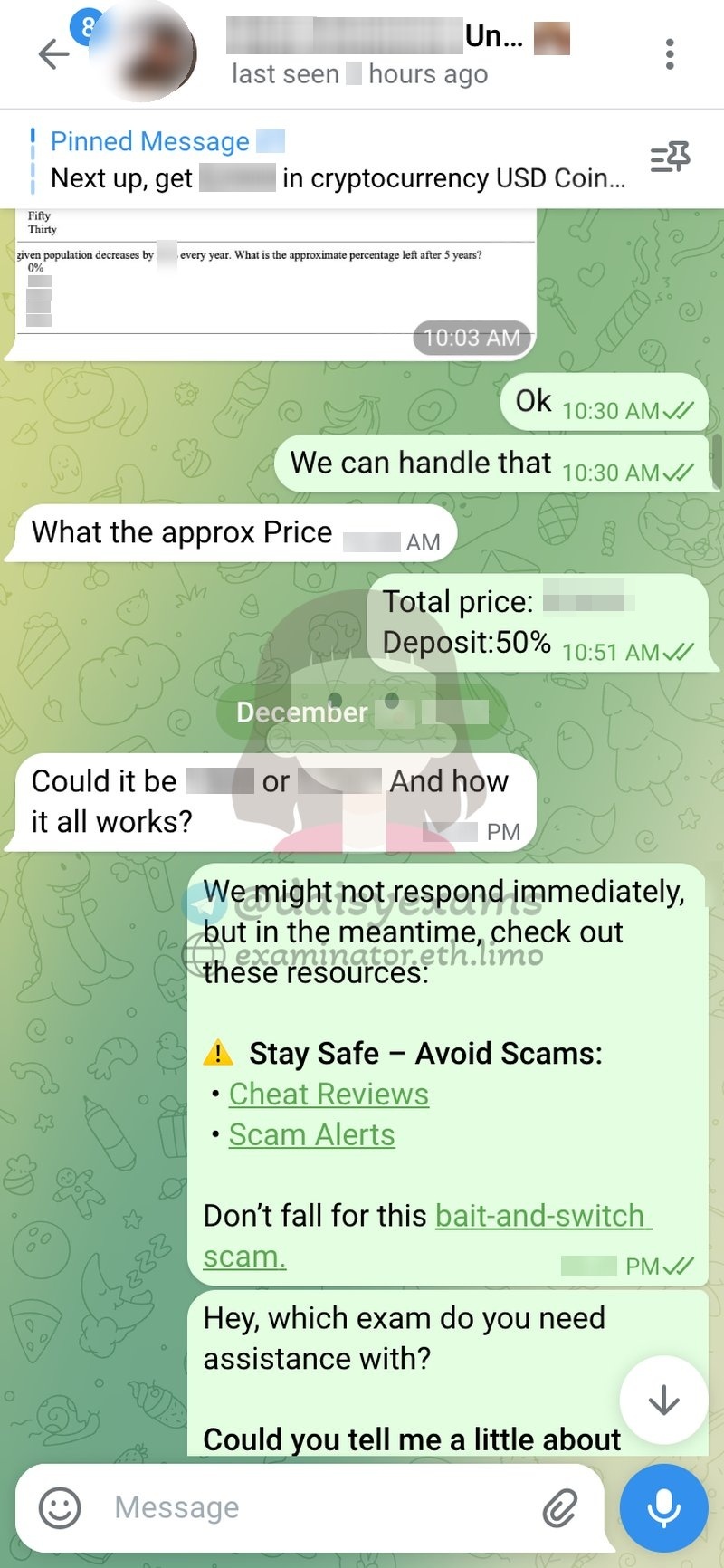This screenshot has height=1568, width=724.
Task: Open the contact's profile picture
Action: (x=149, y=53)
